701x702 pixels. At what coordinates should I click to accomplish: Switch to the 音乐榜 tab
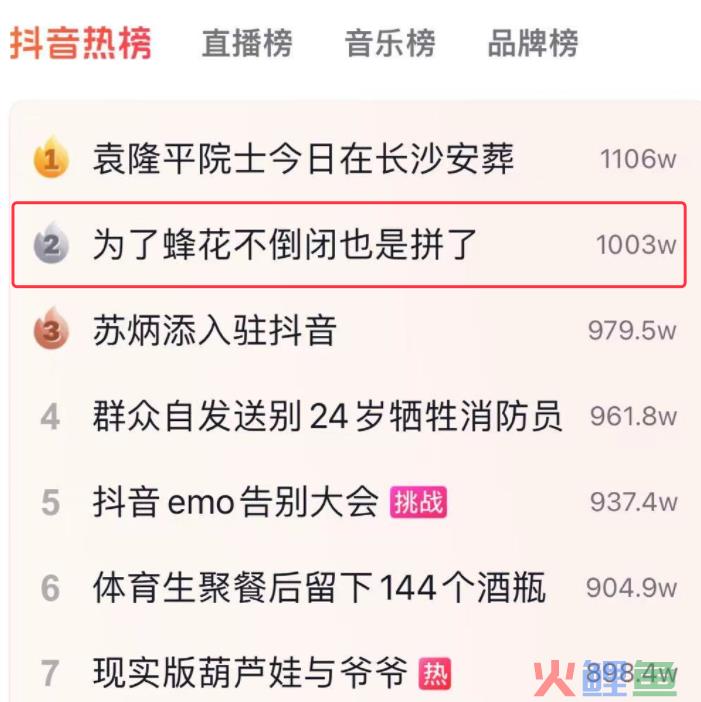(x=390, y=44)
